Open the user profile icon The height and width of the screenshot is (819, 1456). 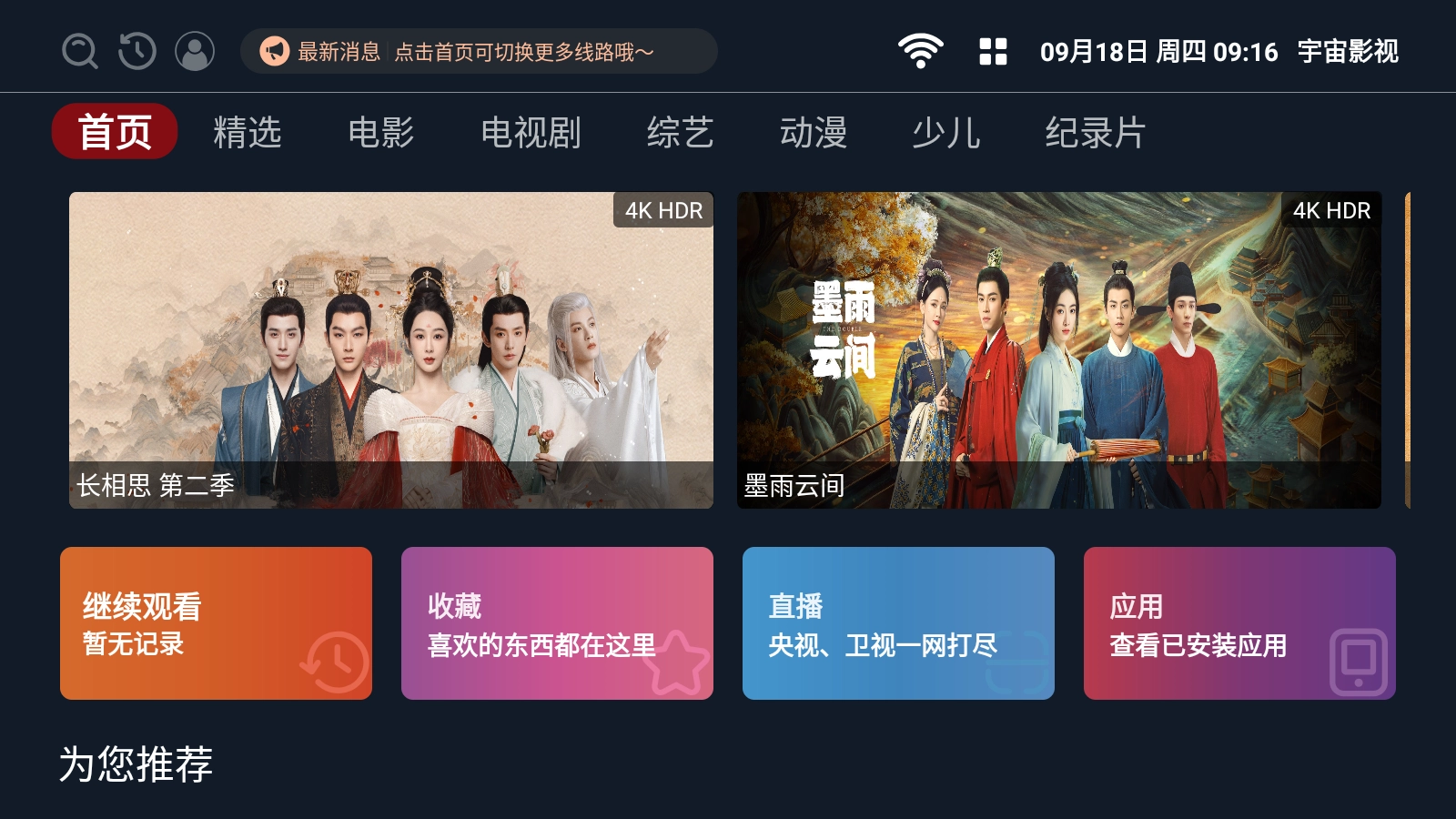coord(195,51)
